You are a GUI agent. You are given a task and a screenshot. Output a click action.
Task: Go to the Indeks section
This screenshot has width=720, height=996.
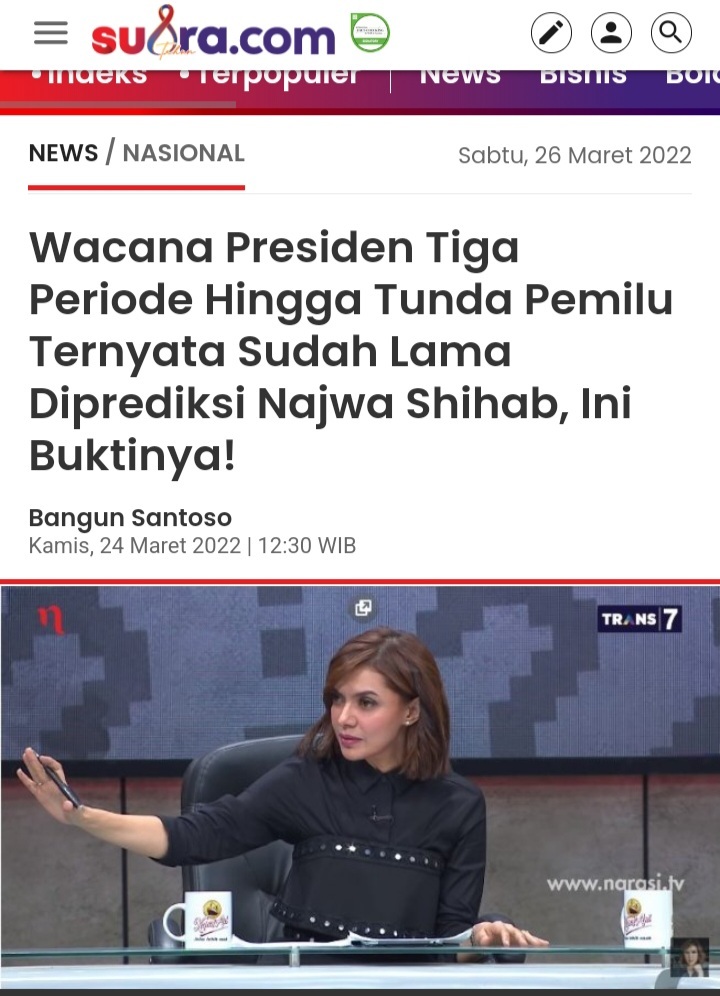point(88,76)
